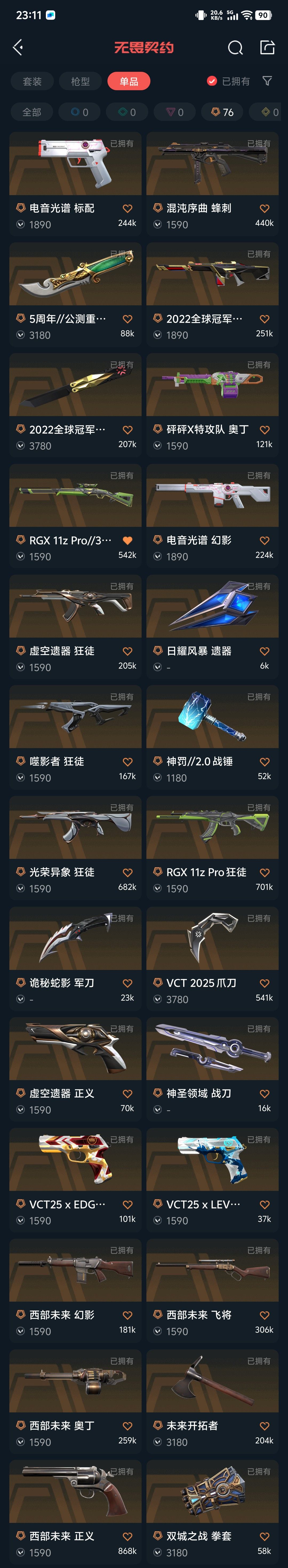Like the VCT 2025 爪刀 skin
Viewport: 288px width, 1568px height.
tap(264, 983)
